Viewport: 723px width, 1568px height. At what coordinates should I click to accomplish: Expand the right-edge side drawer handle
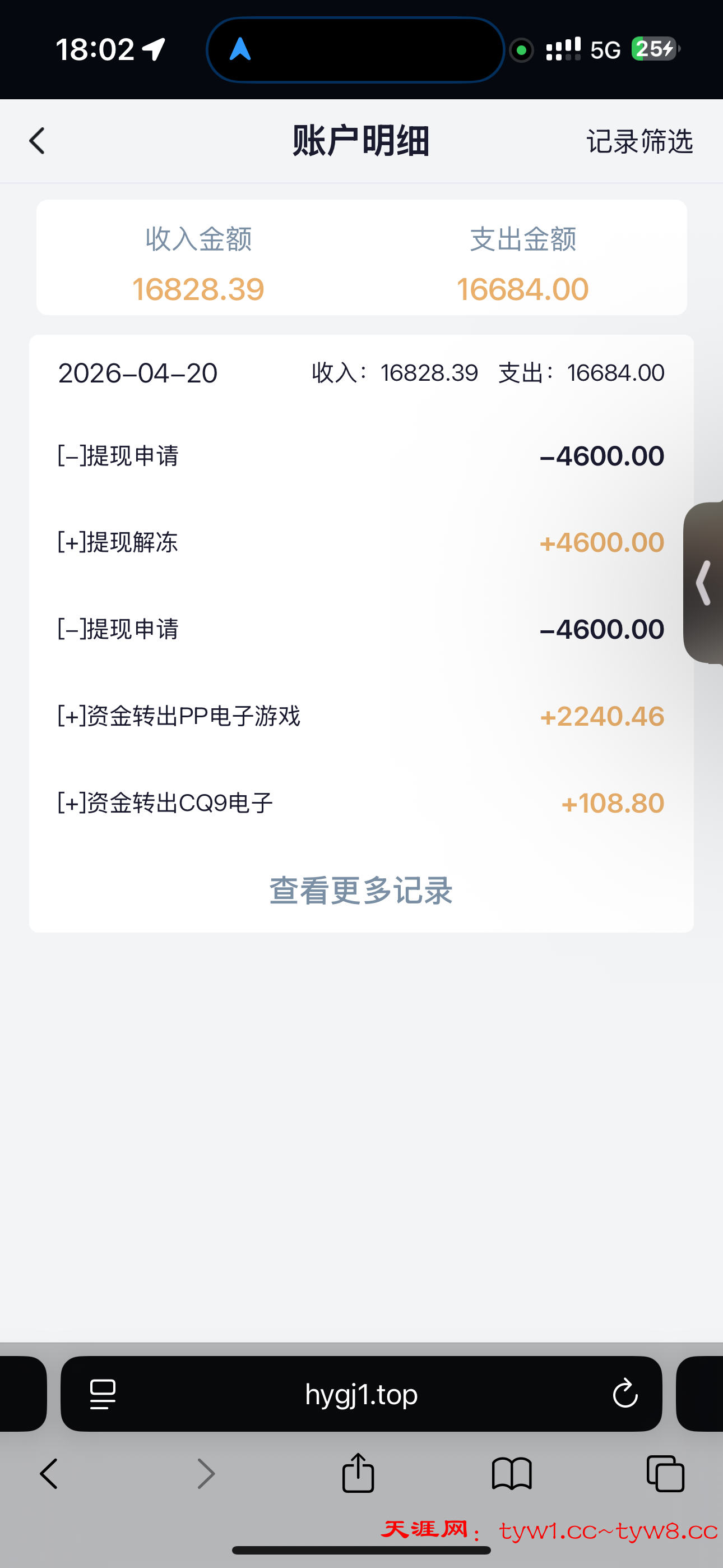[x=704, y=583]
